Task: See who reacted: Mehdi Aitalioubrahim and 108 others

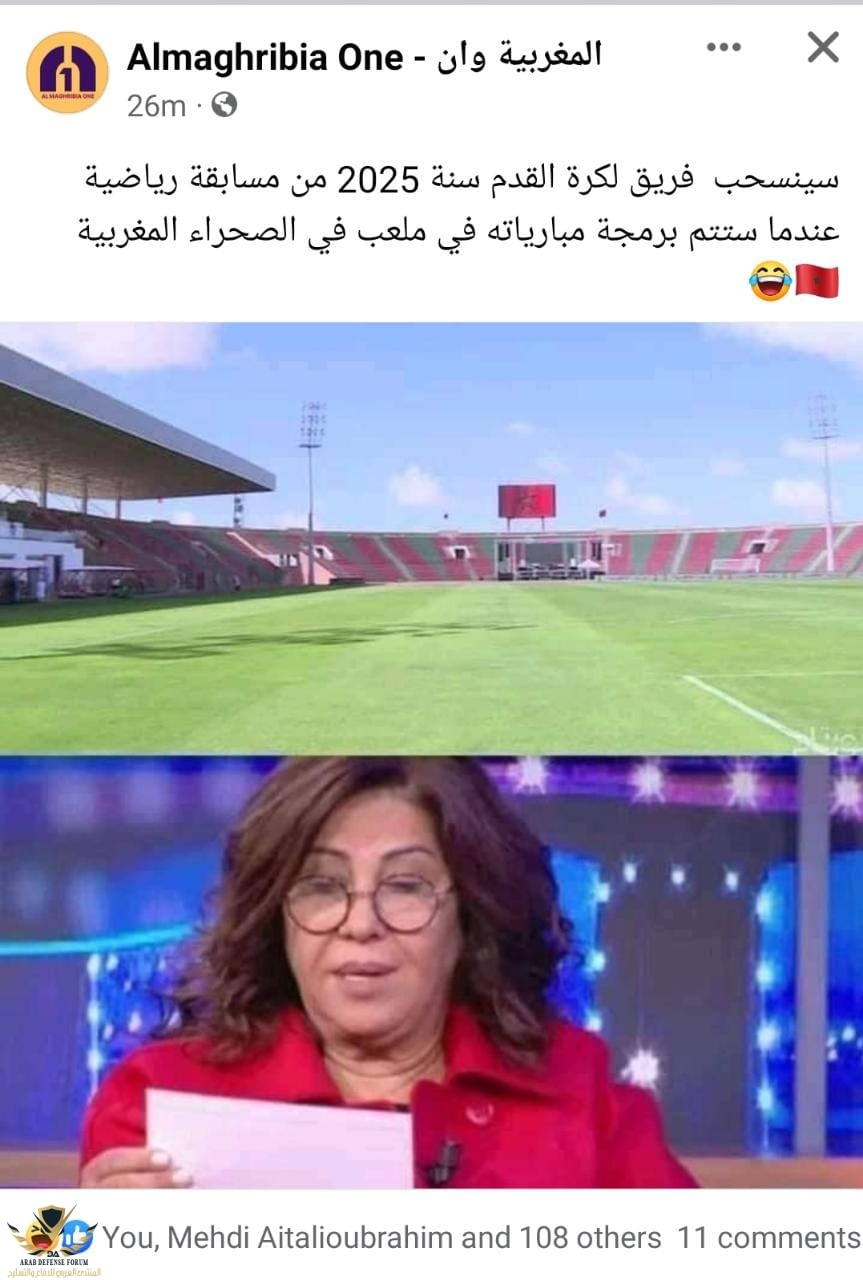Action: (x=382, y=1238)
